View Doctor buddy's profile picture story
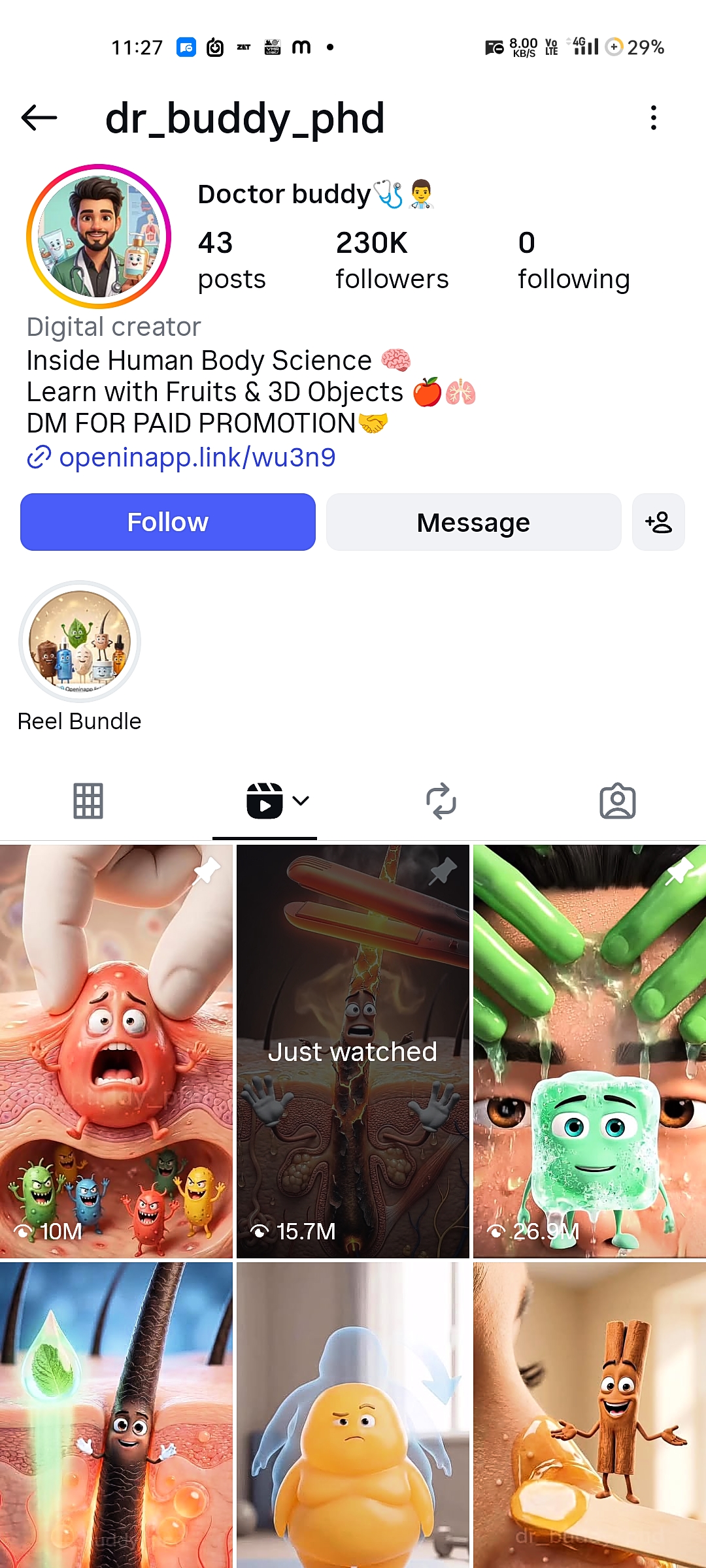 [x=99, y=237]
